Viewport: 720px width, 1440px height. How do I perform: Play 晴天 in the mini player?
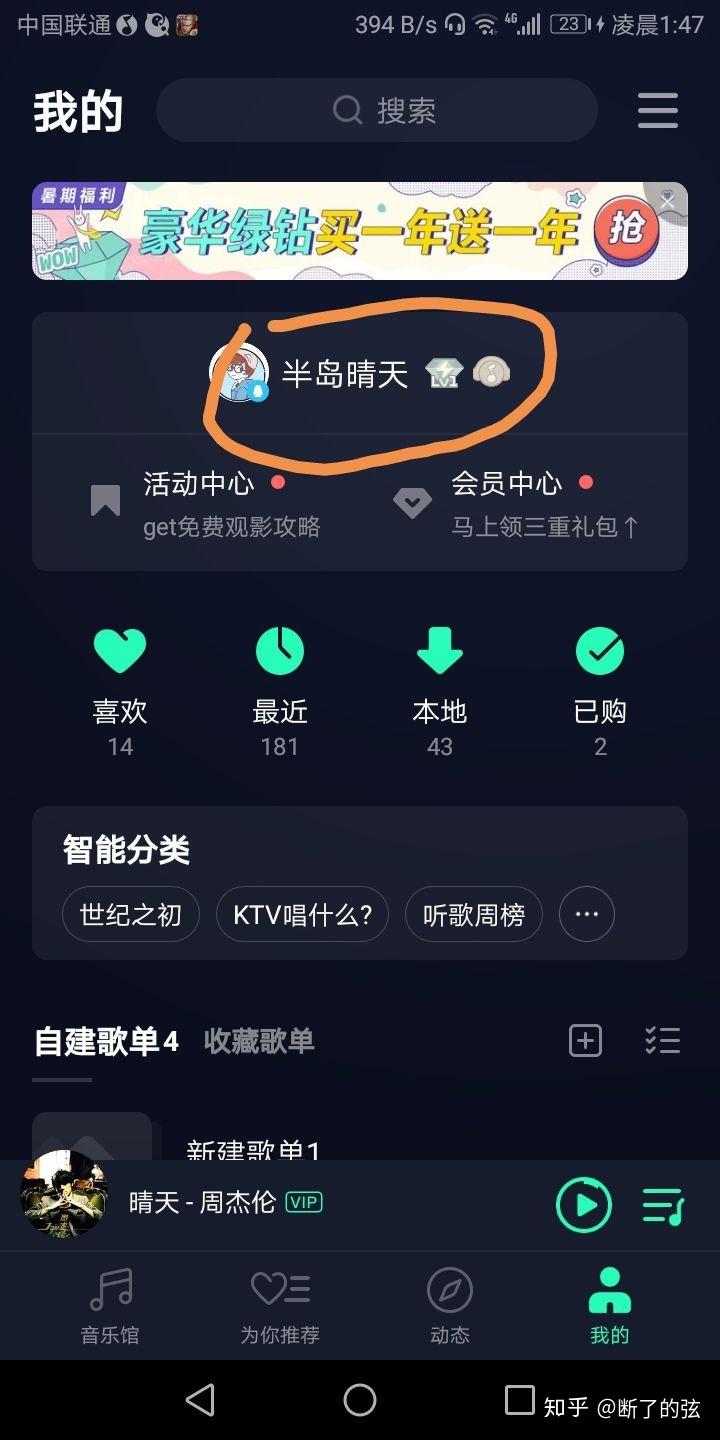(x=584, y=1205)
